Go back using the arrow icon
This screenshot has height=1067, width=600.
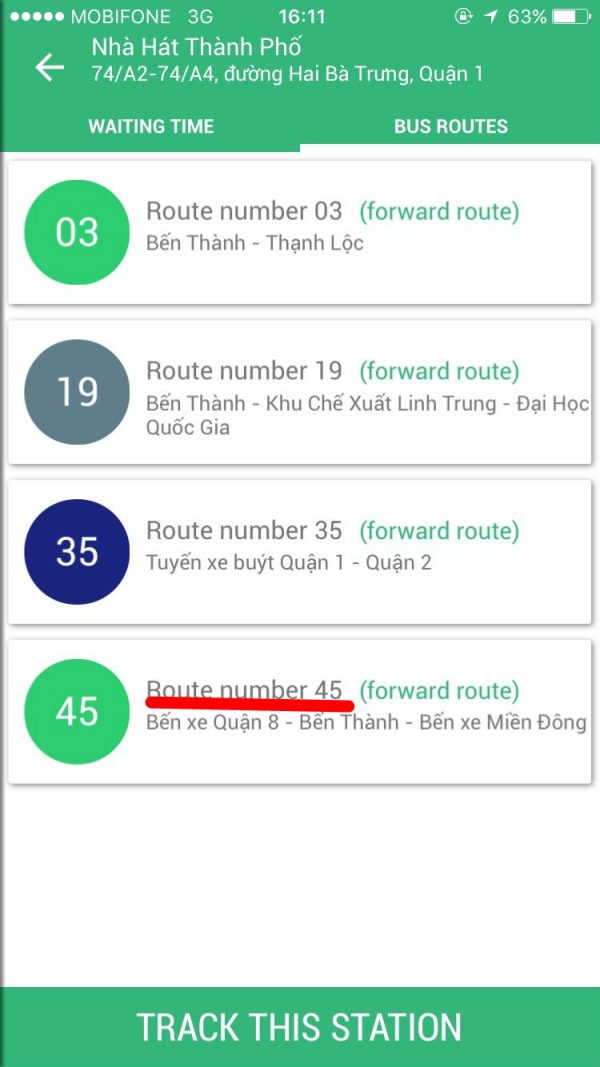50,67
